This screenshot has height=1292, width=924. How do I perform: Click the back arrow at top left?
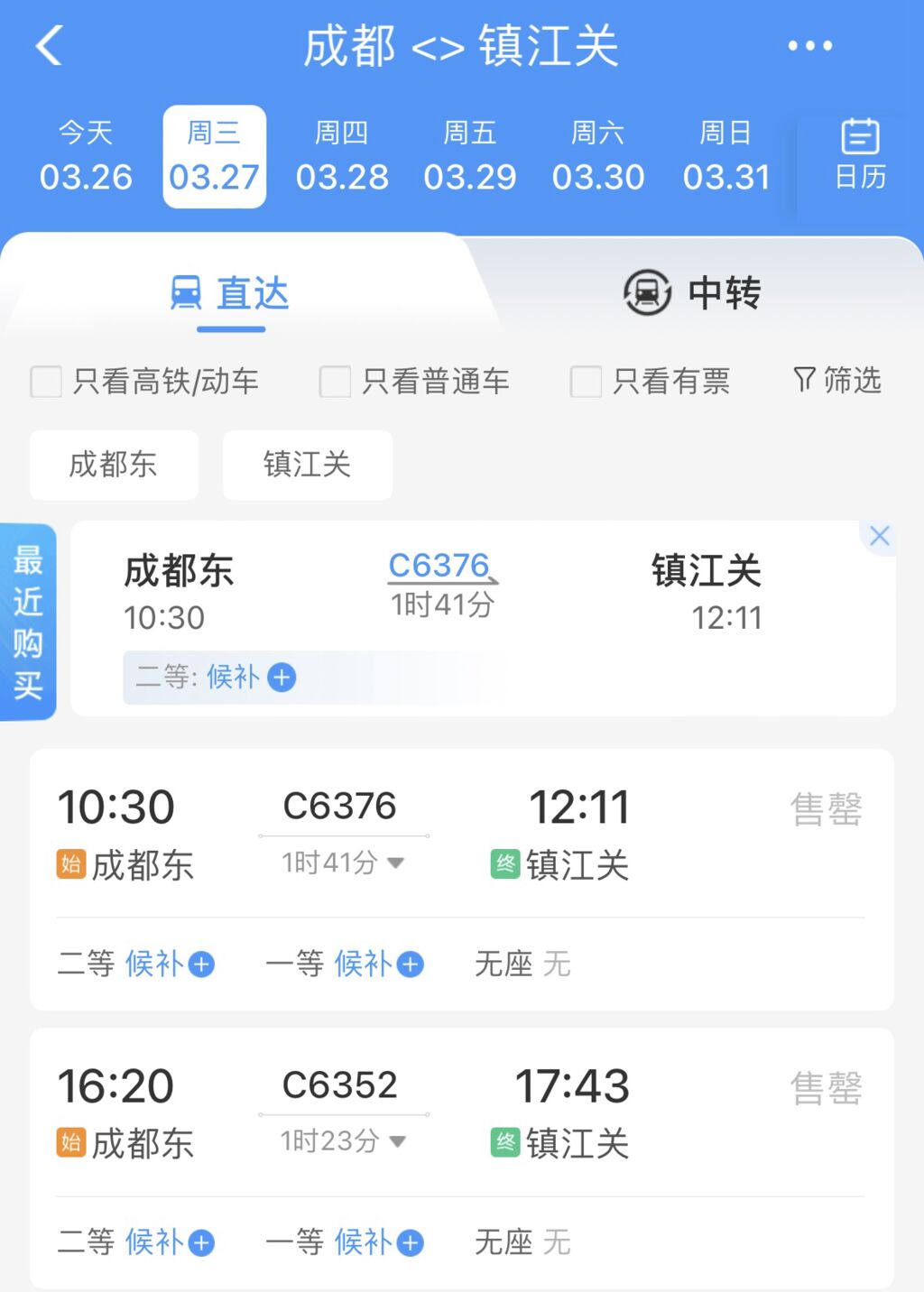(x=50, y=47)
